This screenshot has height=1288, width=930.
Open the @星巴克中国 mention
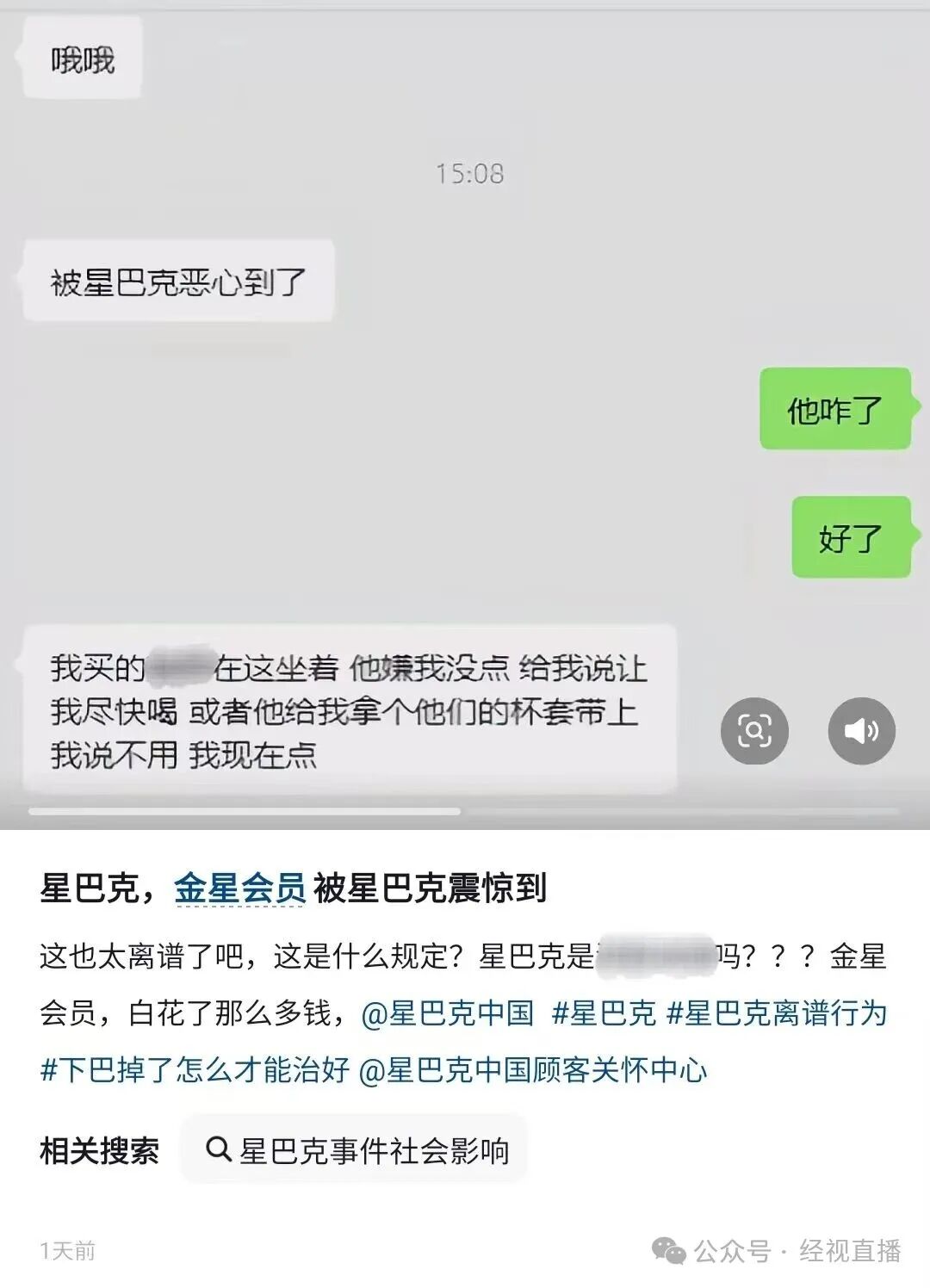[x=448, y=1013]
